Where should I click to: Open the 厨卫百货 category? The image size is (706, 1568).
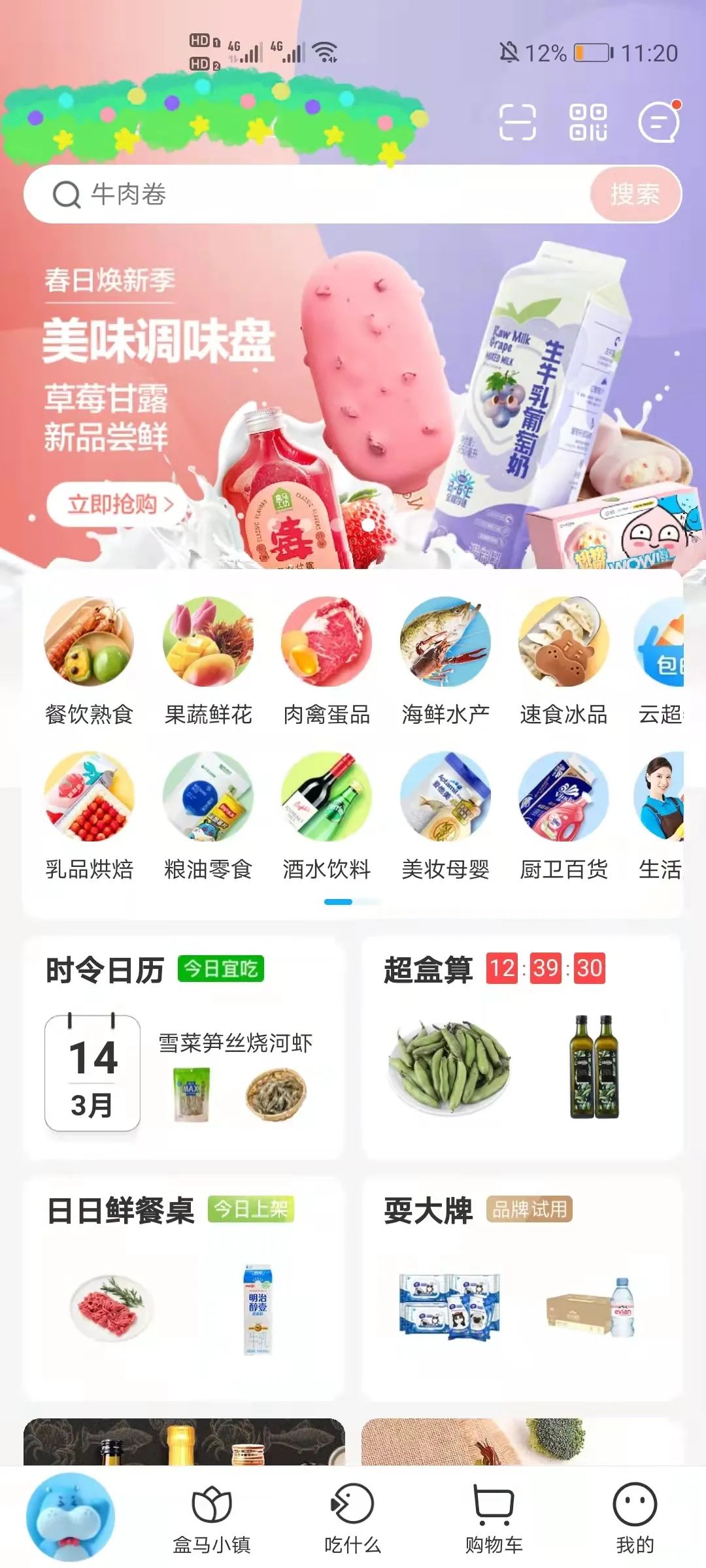tap(563, 815)
